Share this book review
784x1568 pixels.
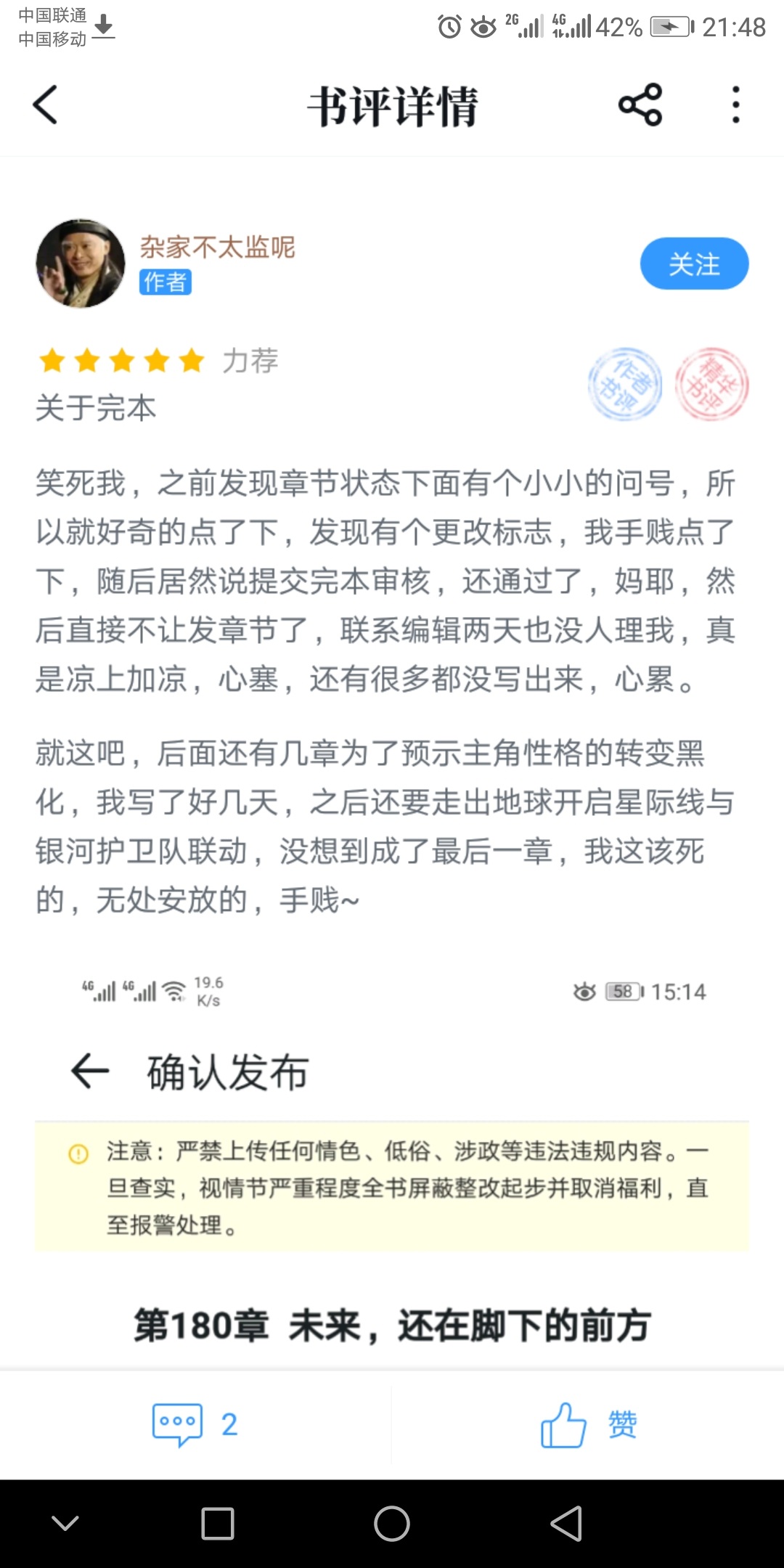click(640, 105)
